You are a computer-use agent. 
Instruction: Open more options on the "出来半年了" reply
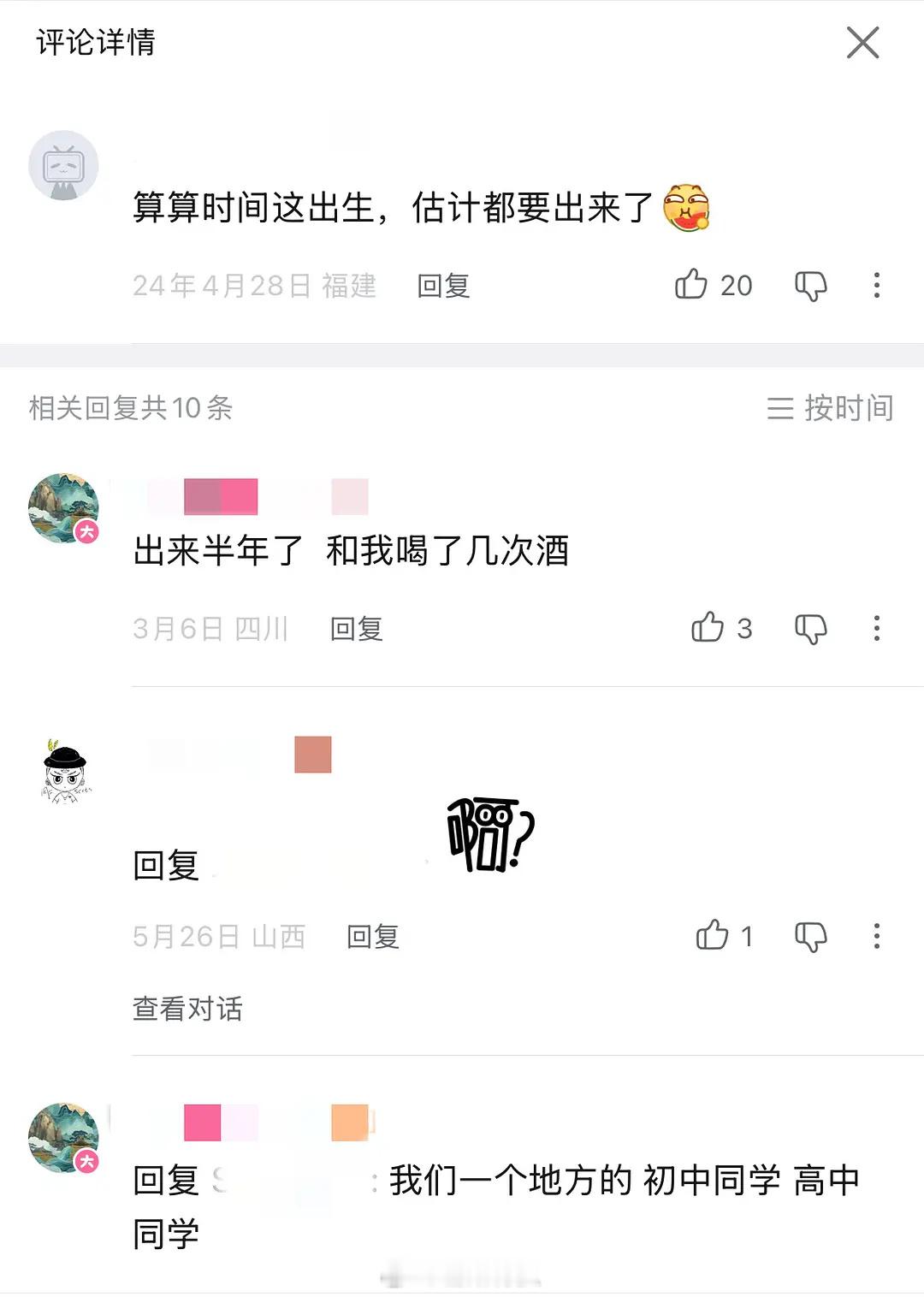[874, 629]
